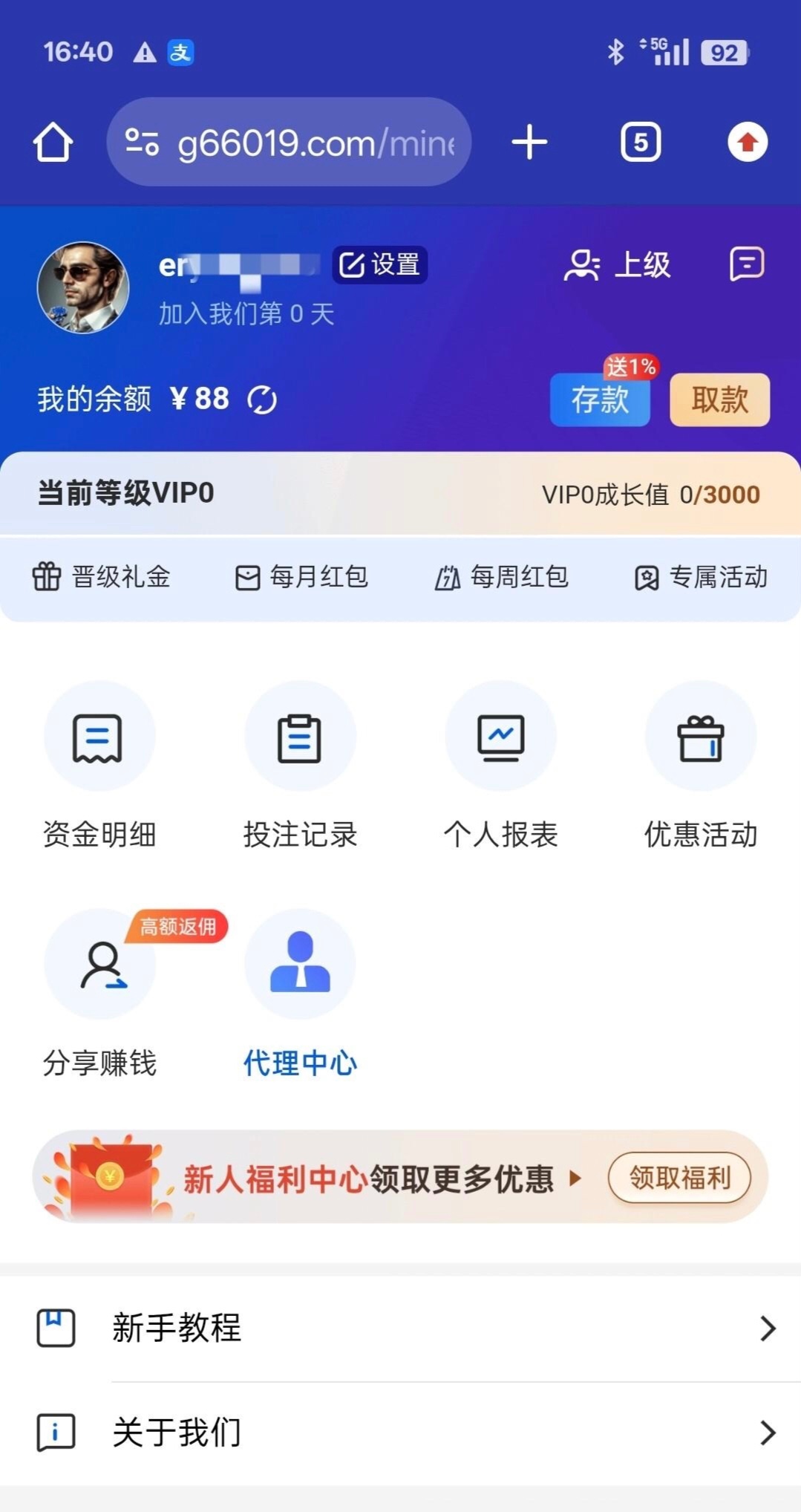Refresh the account balance
Screen dimensions: 801x1512
pyautogui.click(x=262, y=400)
